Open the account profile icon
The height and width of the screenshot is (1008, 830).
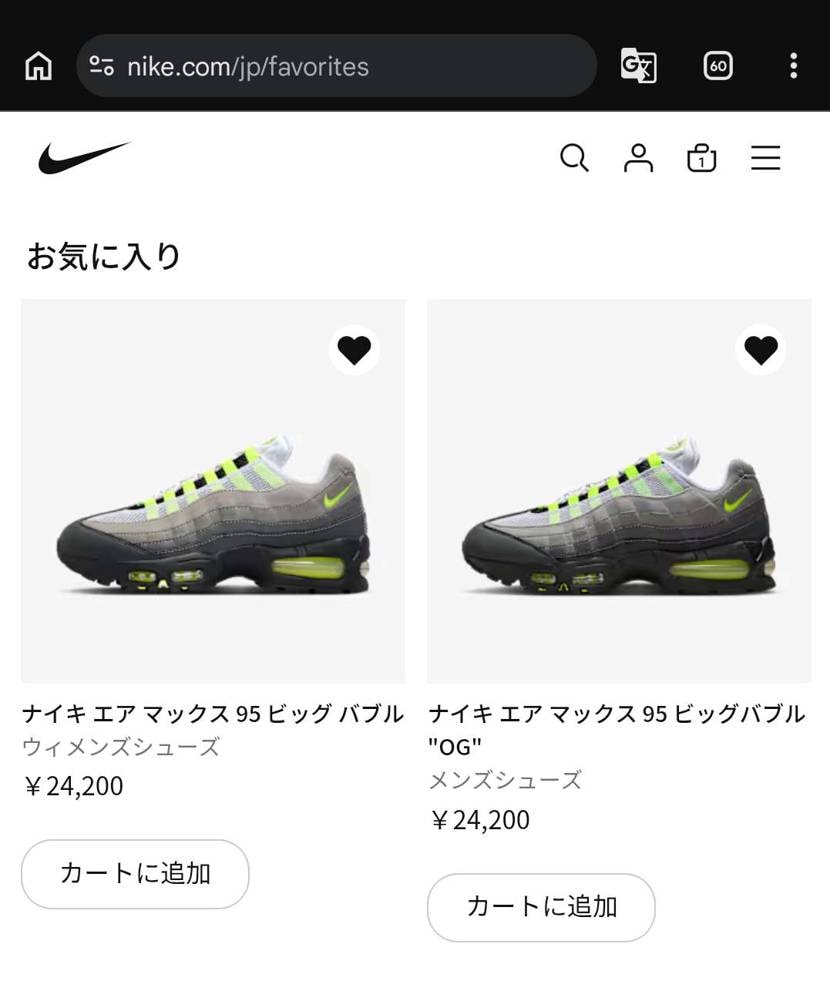coord(639,158)
